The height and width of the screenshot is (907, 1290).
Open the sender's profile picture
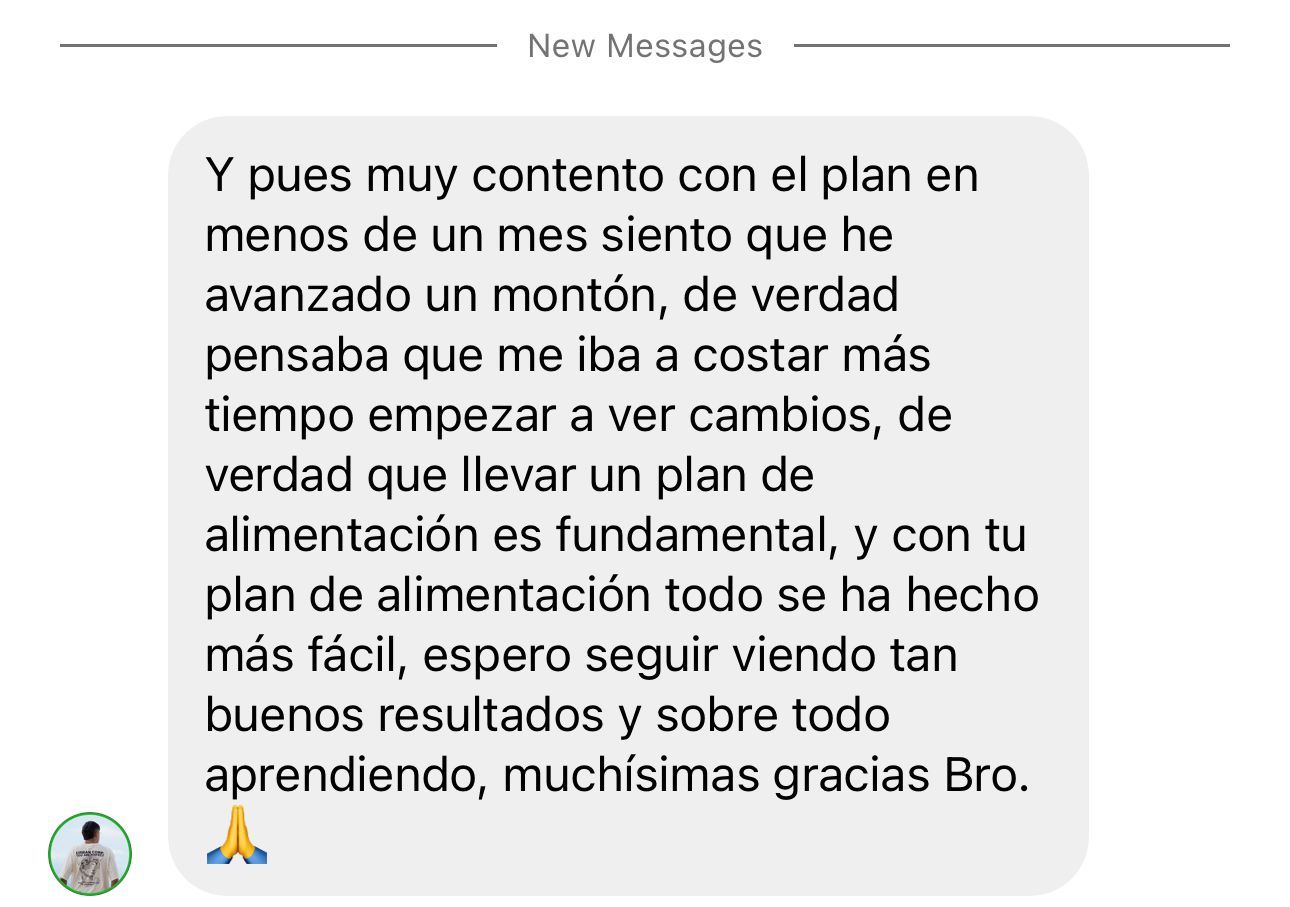(x=90, y=854)
